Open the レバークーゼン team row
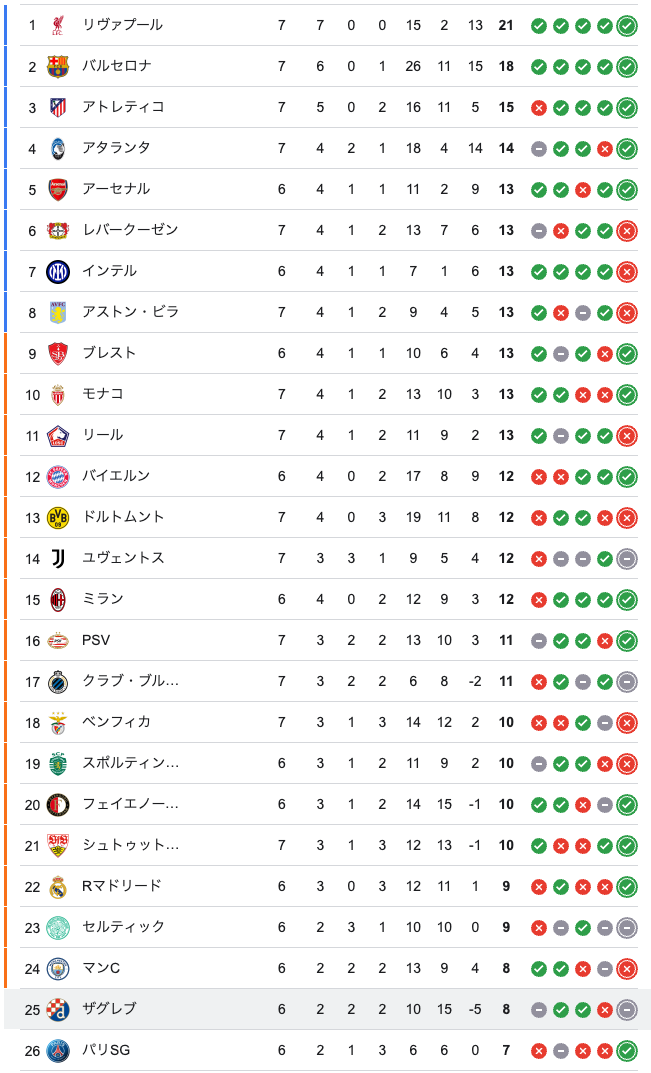 point(327,231)
